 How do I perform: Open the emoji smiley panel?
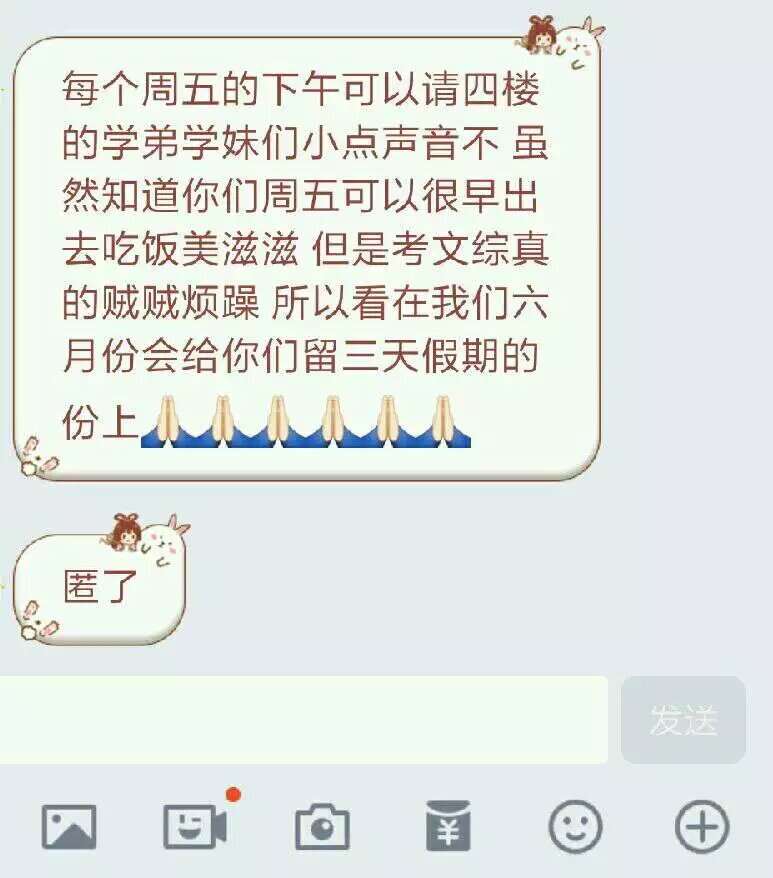coord(575,827)
